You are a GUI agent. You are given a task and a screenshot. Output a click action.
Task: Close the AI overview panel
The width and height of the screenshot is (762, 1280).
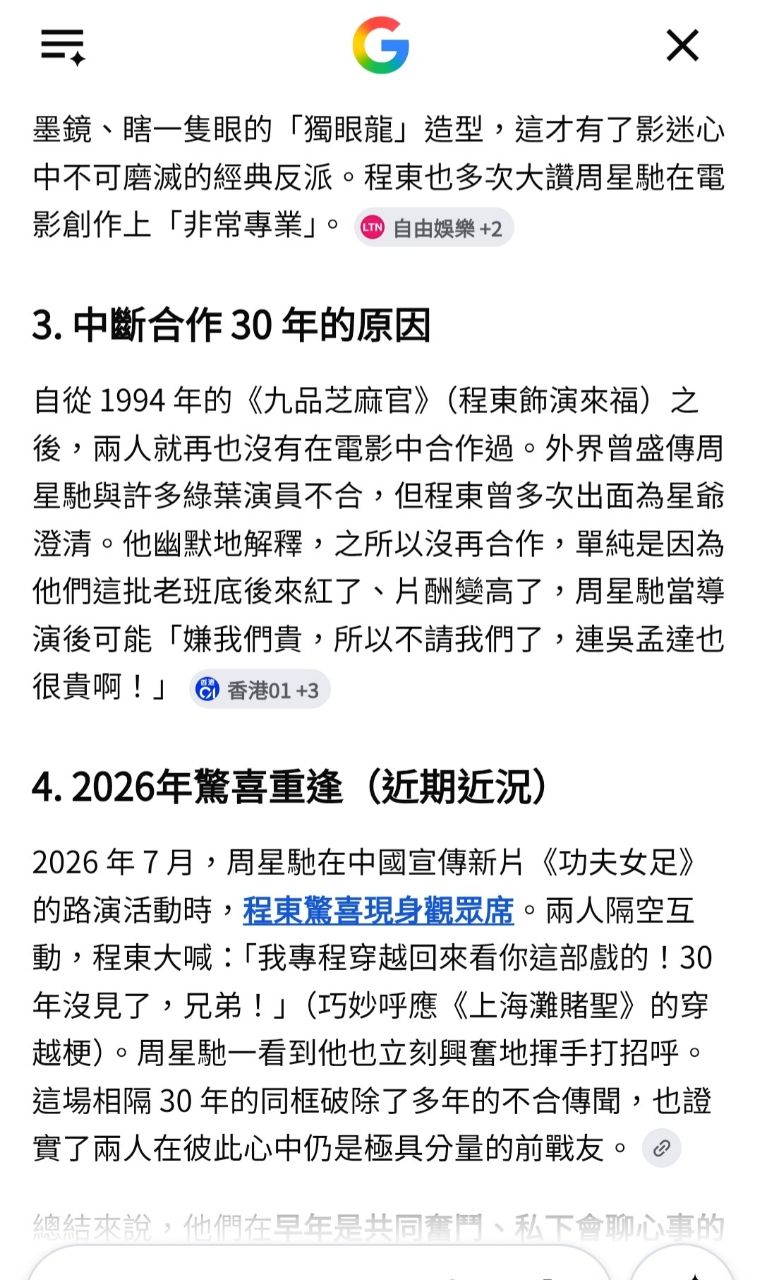tap(683, 46)
